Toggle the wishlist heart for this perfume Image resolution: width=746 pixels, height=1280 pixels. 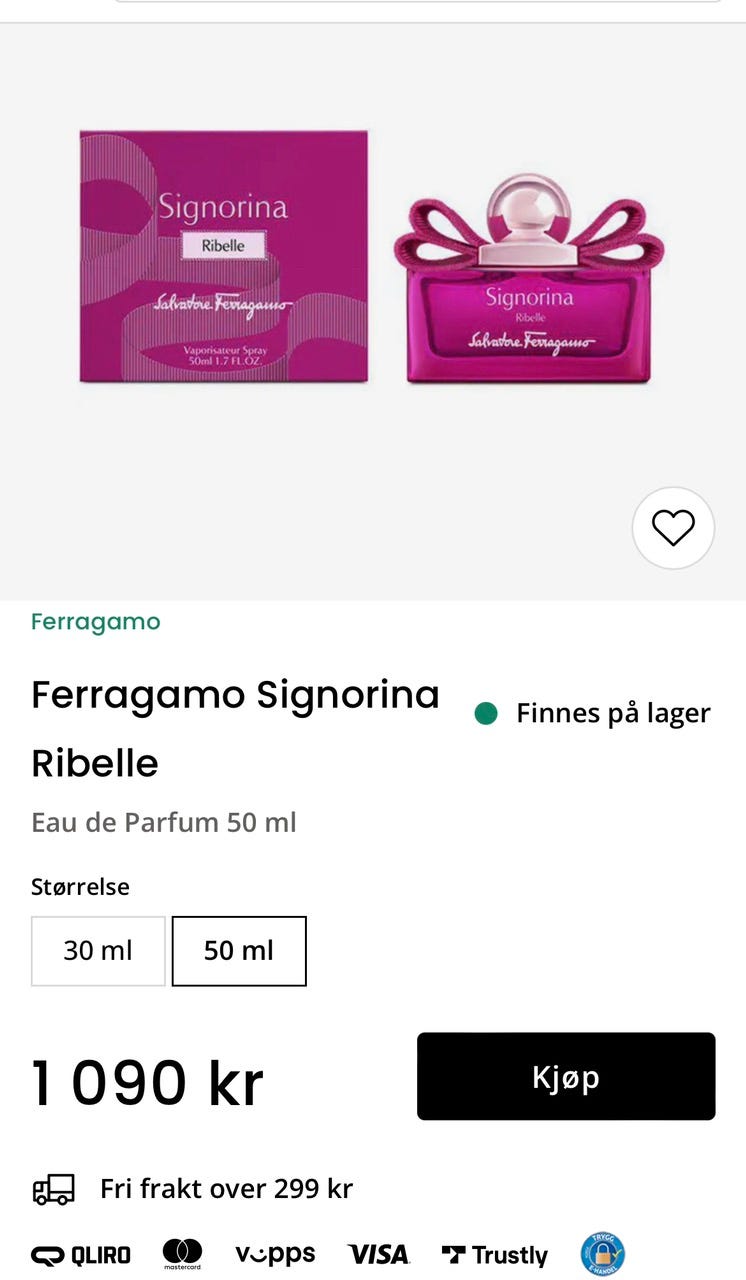point(675,529)
